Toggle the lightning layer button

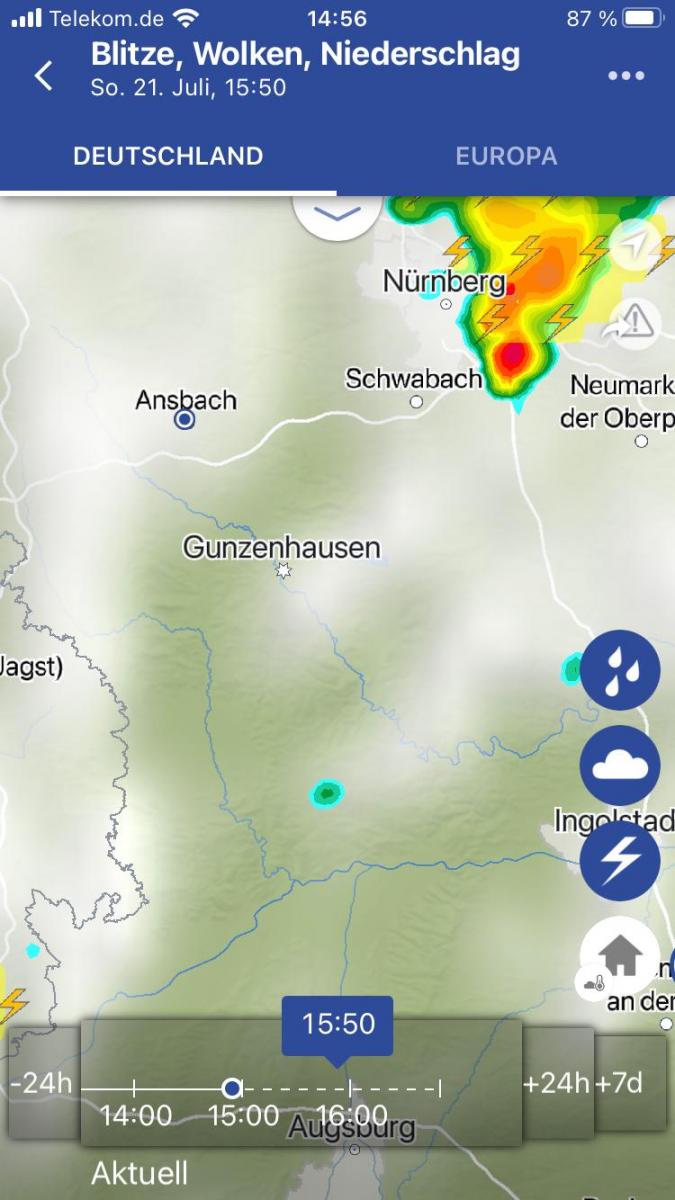click(x=620, y=861)
